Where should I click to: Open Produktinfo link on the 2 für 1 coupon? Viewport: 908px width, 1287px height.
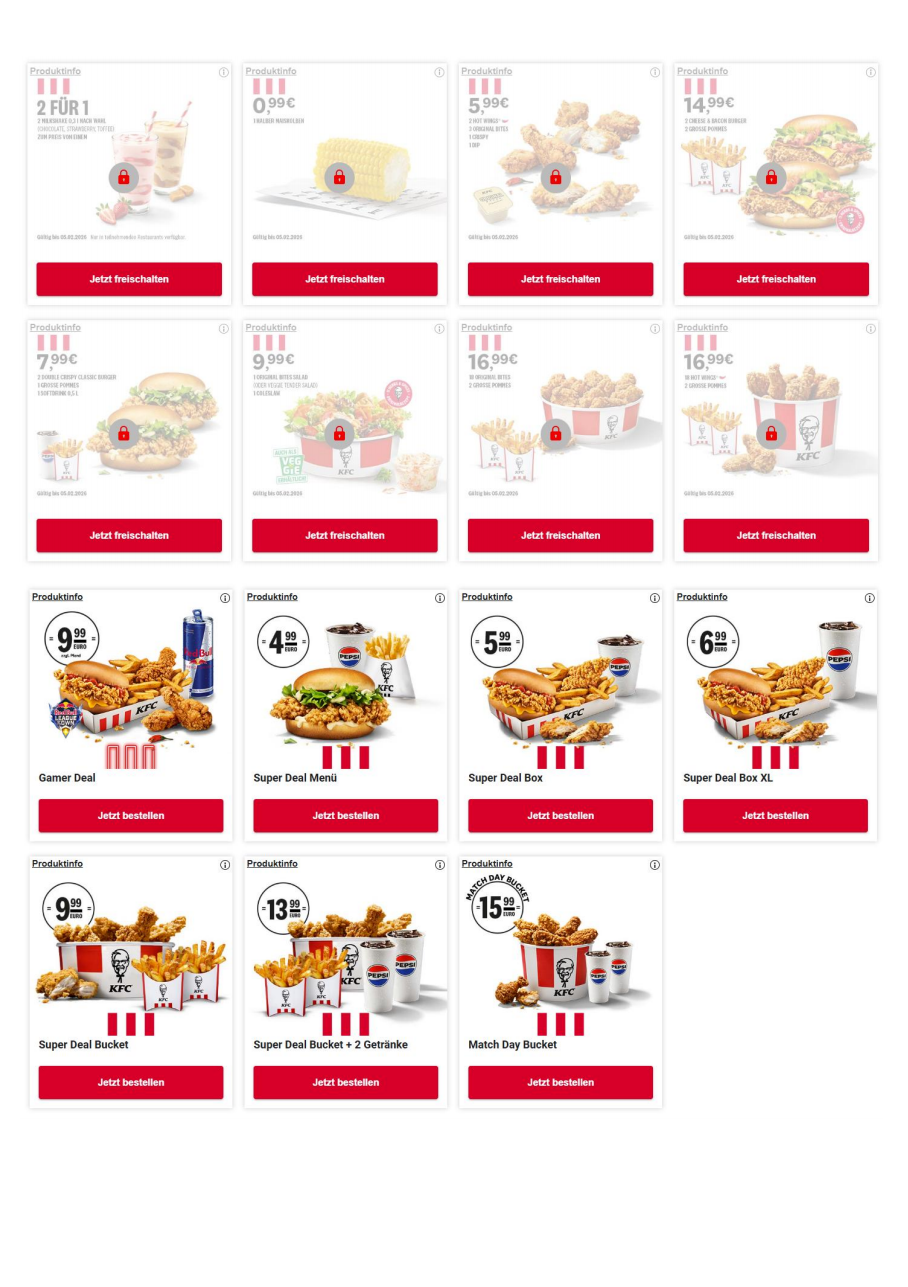pos(55,71)
